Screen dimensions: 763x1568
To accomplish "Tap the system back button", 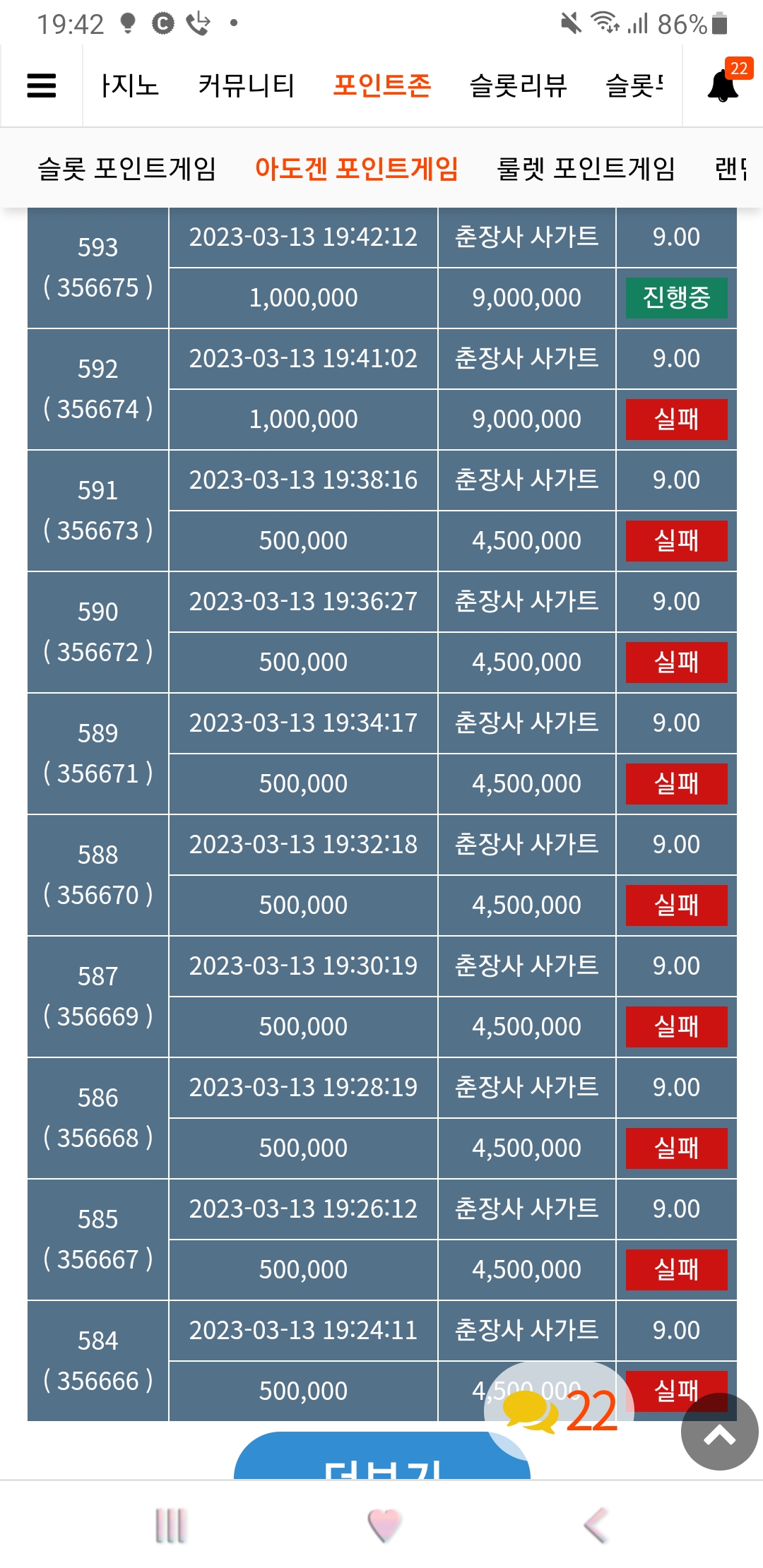I will coord(596,1525).
